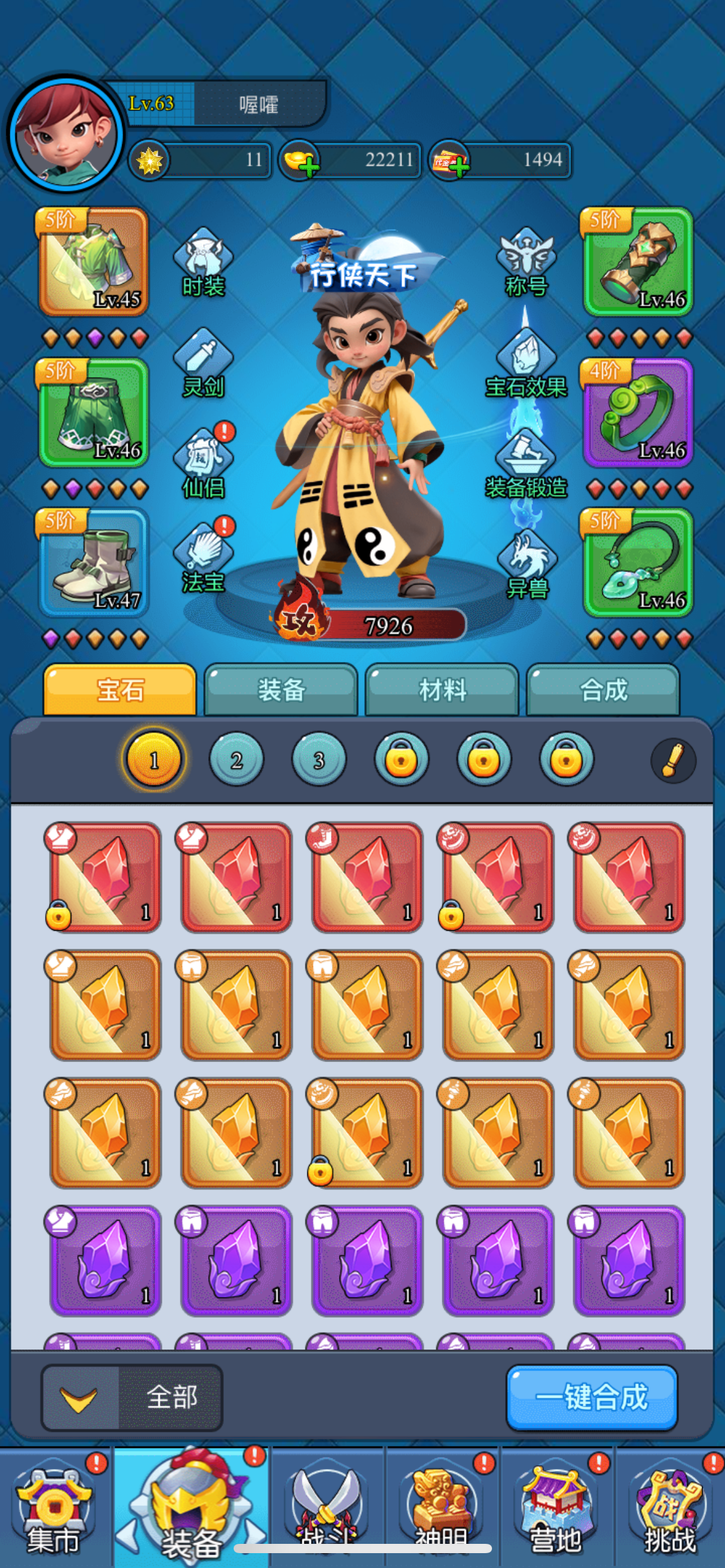Open the 挑战 challenge tab
This screenshot has width=725, height=1568.
coord(669,1511)
